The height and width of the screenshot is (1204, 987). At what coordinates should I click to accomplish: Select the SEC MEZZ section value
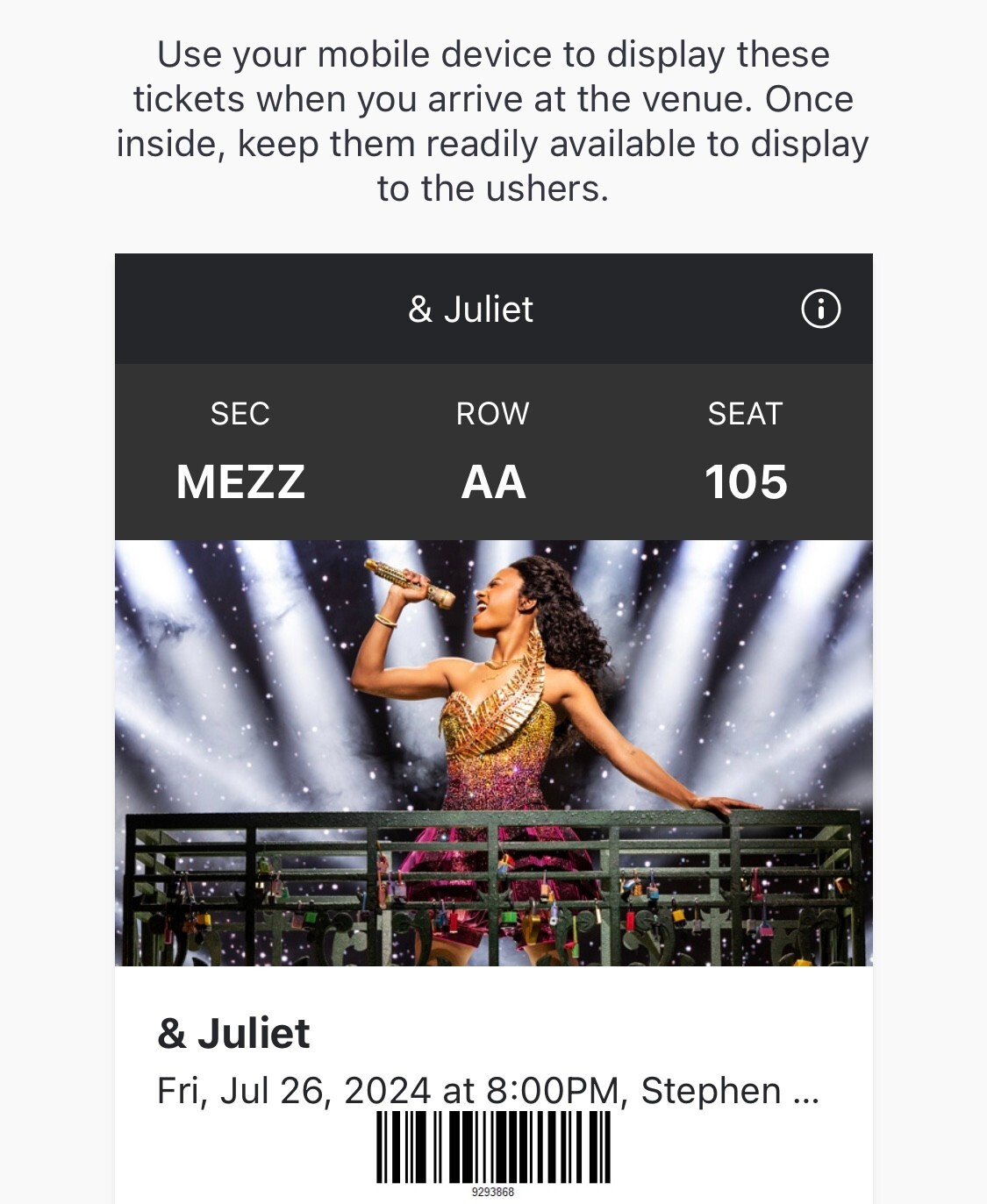(x=241, y=481)
